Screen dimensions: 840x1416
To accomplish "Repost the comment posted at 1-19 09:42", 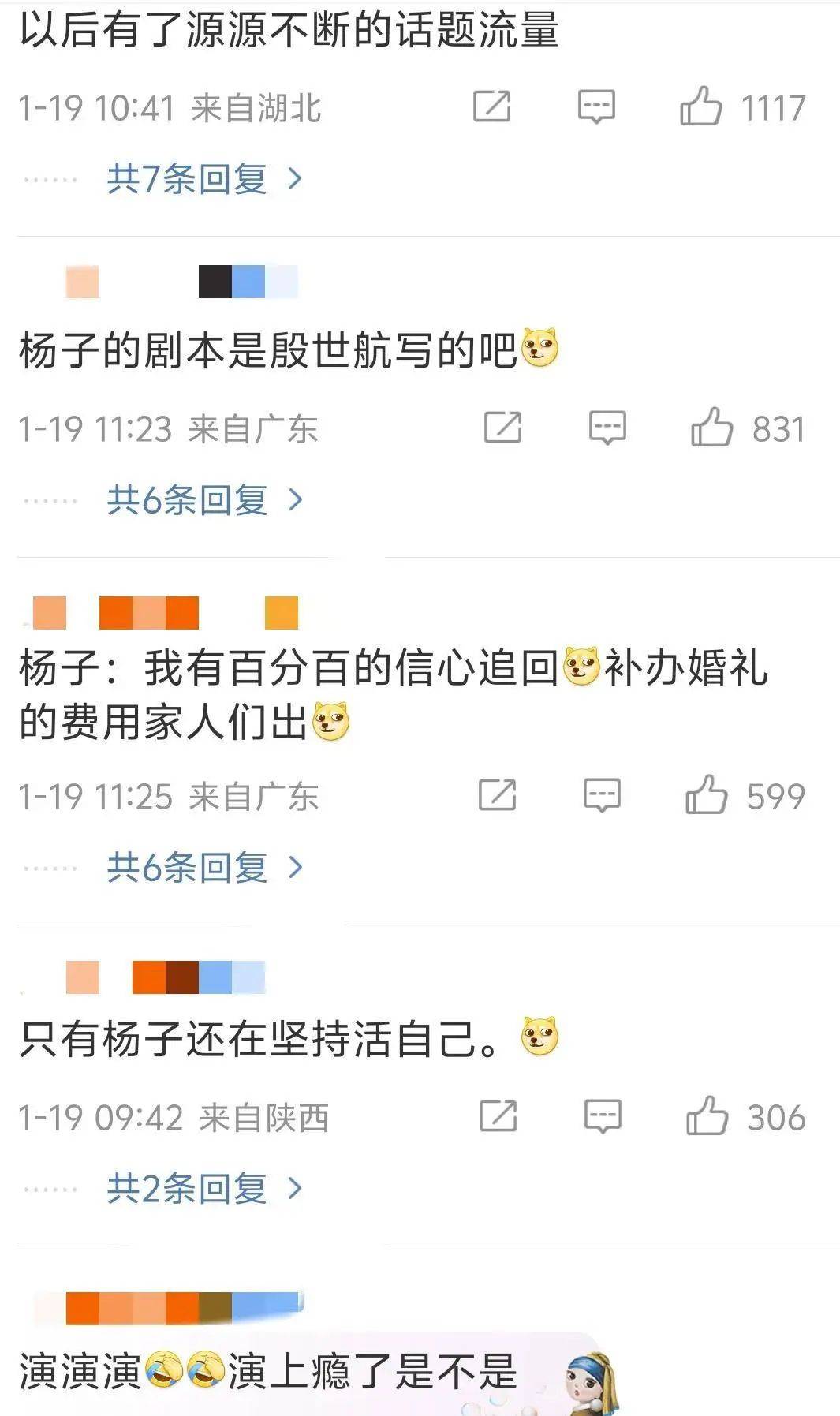I will (x=498, y=1116).
